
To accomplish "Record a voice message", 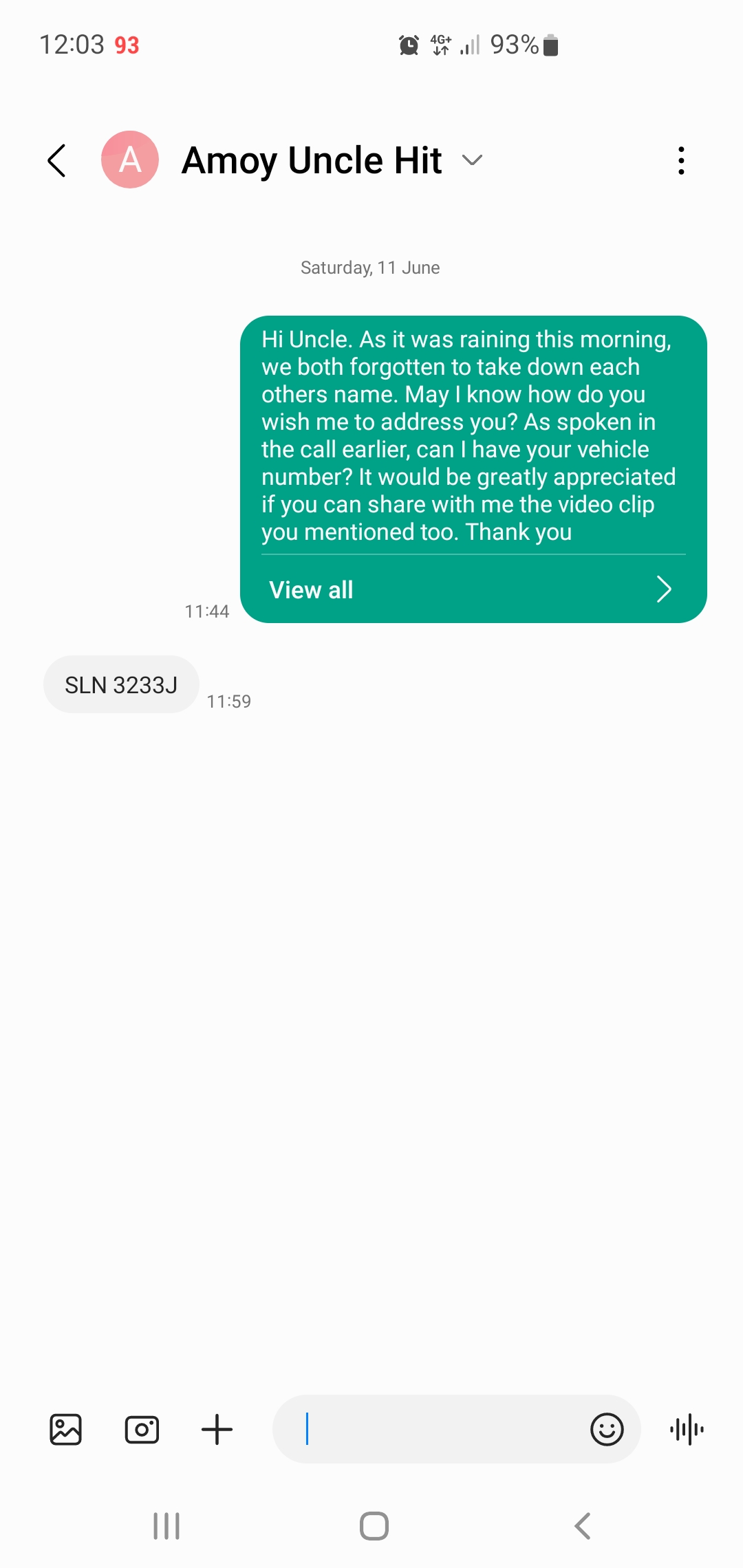I will [687, 1430].
